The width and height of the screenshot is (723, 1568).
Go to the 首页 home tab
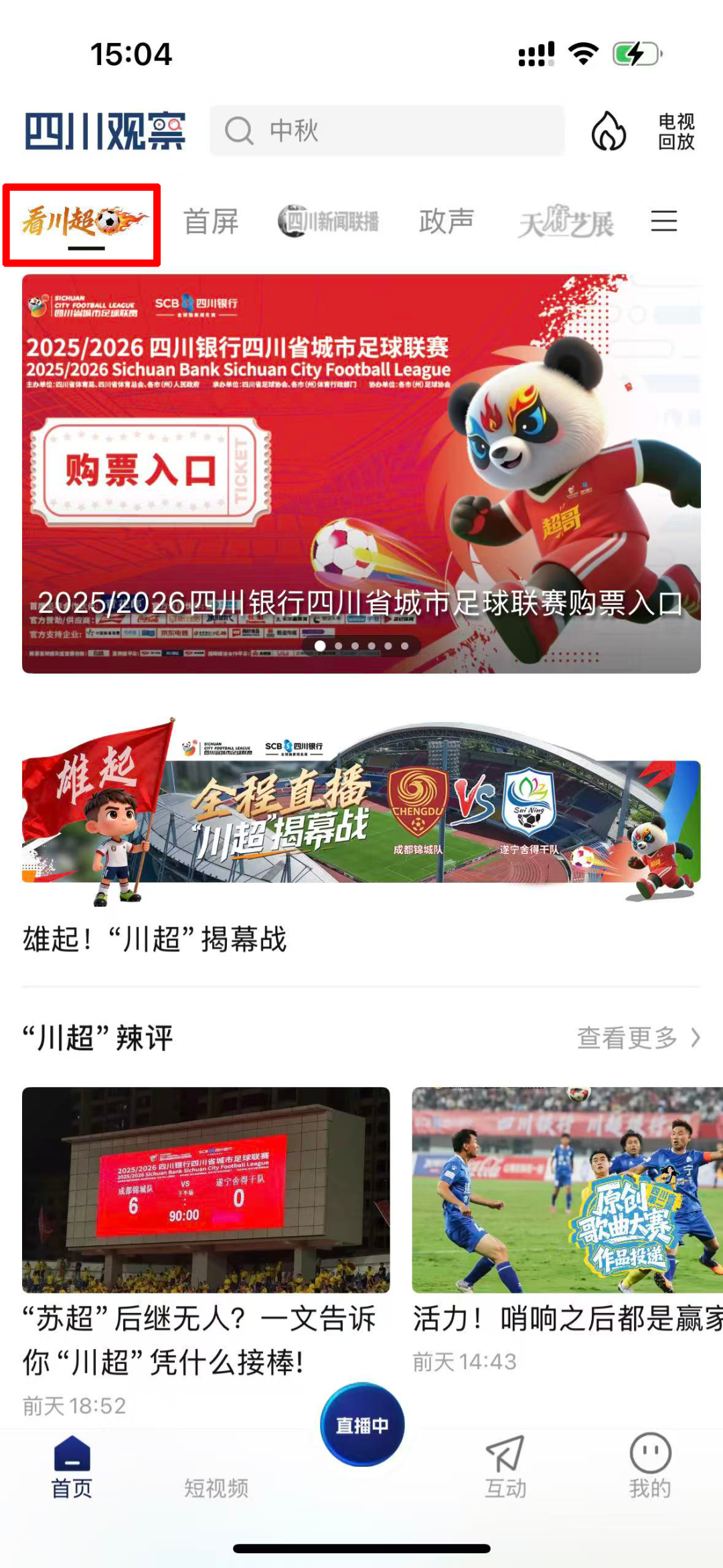72,1466
